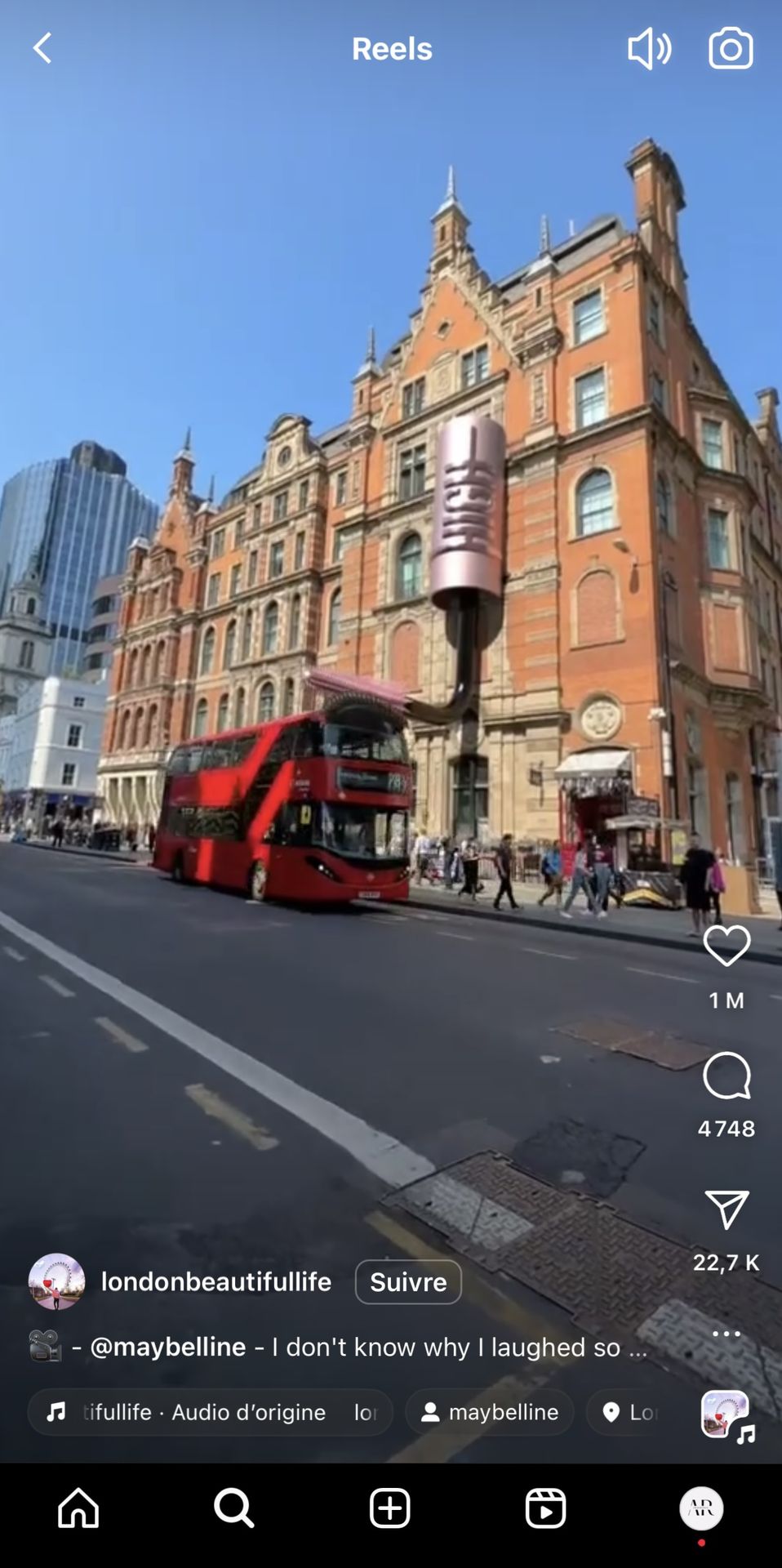The image size is (782, 1568).
Task: Open the londonbeautifullife username
Action: (216, 1281)
